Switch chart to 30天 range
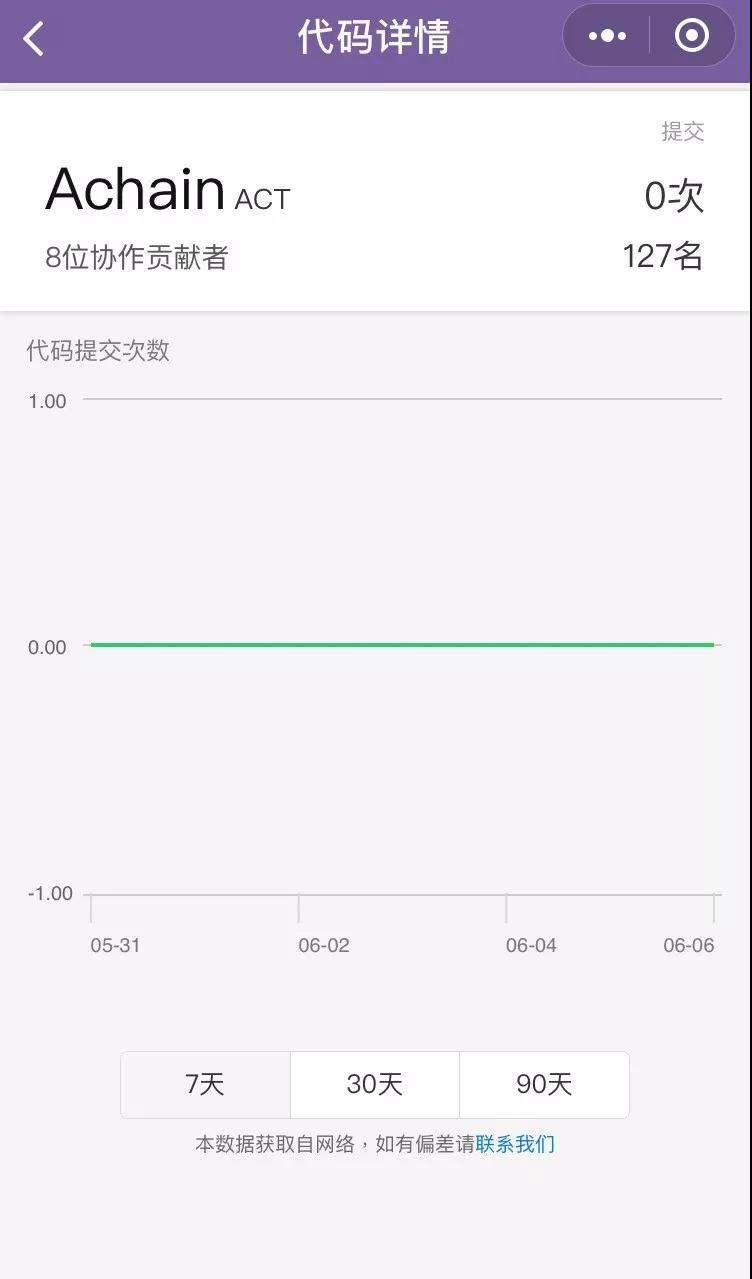 (375, 1084)
